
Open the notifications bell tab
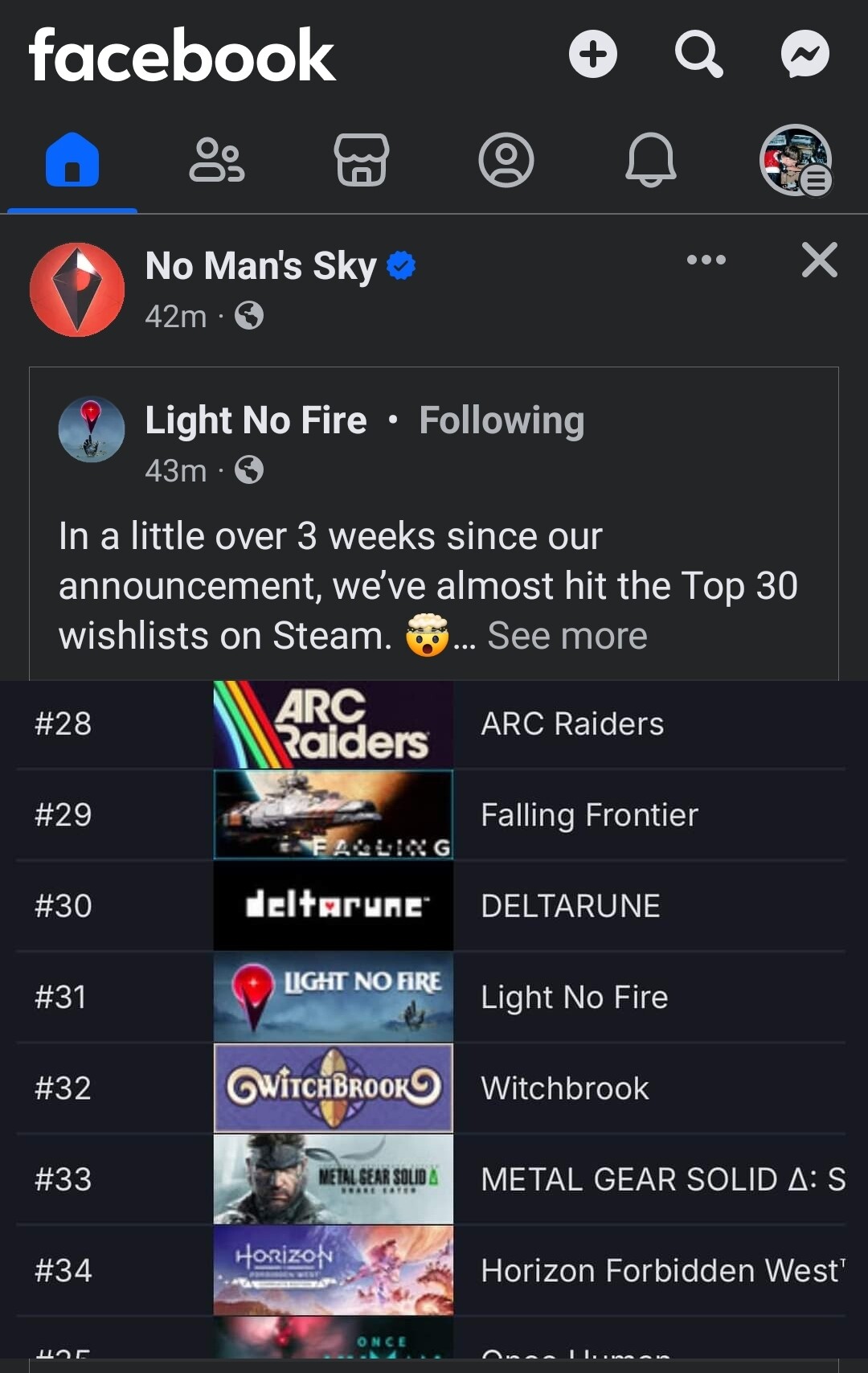coord(650,160)
